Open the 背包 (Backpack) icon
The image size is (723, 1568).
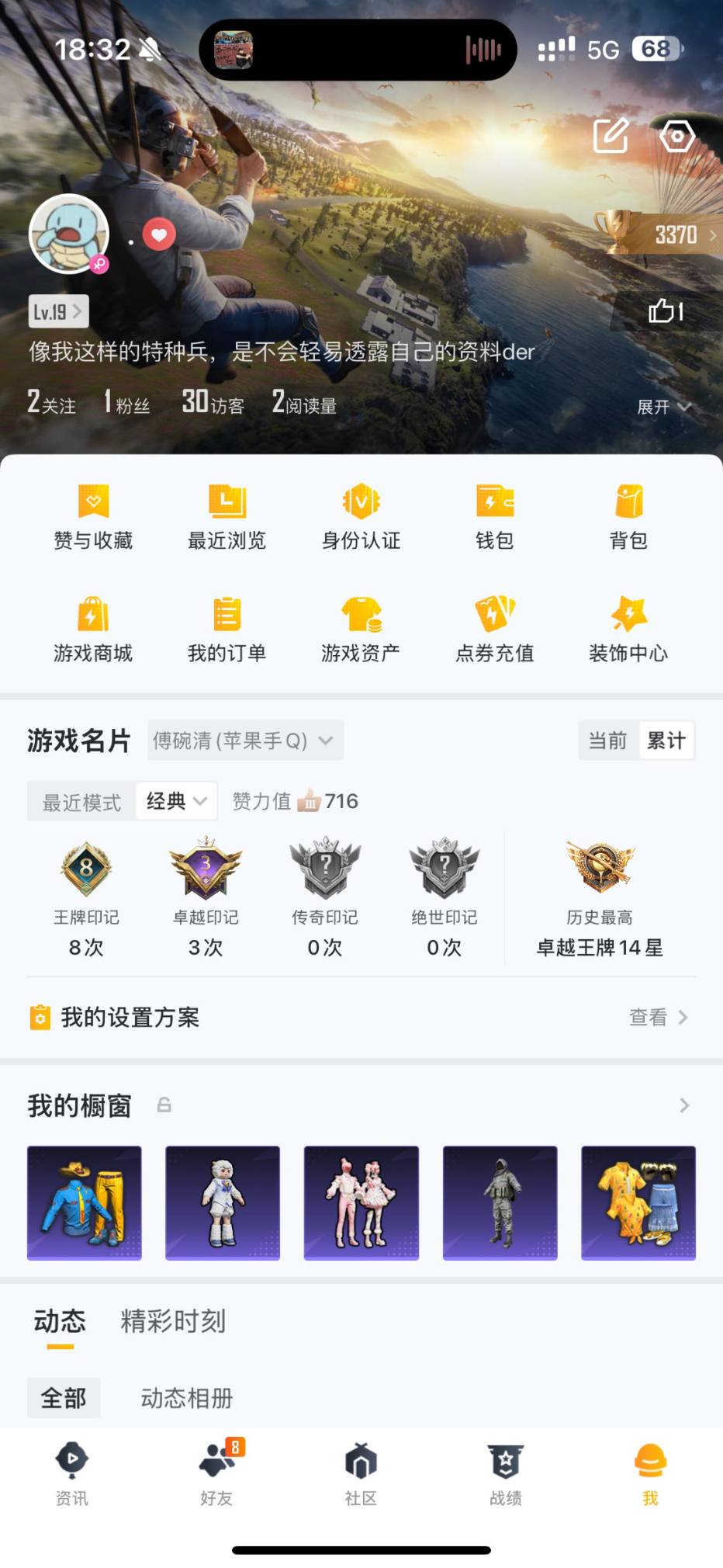pos(629,512)
